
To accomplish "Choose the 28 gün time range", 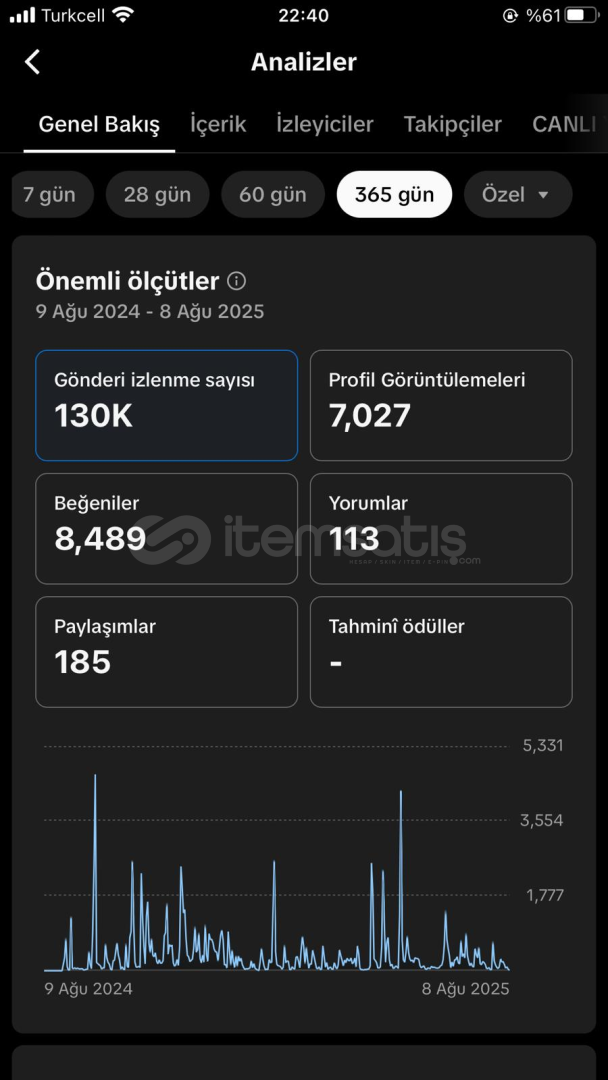I will tap(157, 195).
